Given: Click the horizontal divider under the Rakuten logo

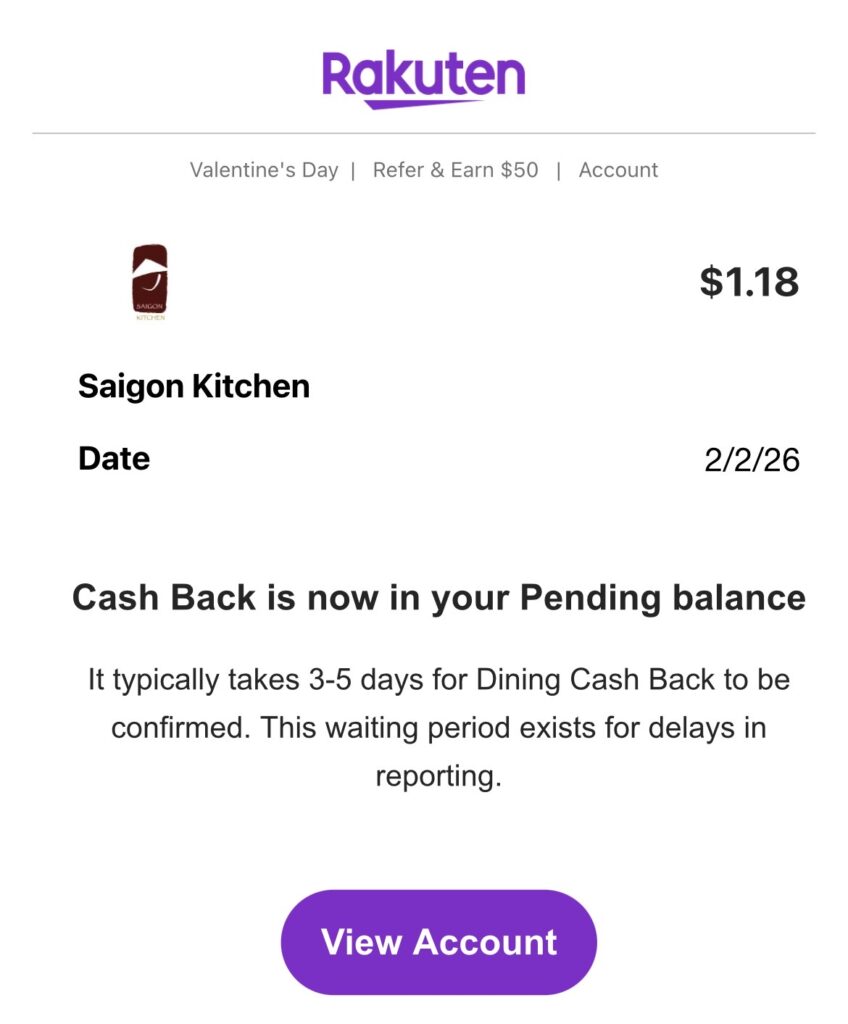Looking at the screenshot, I should [424, 132].
